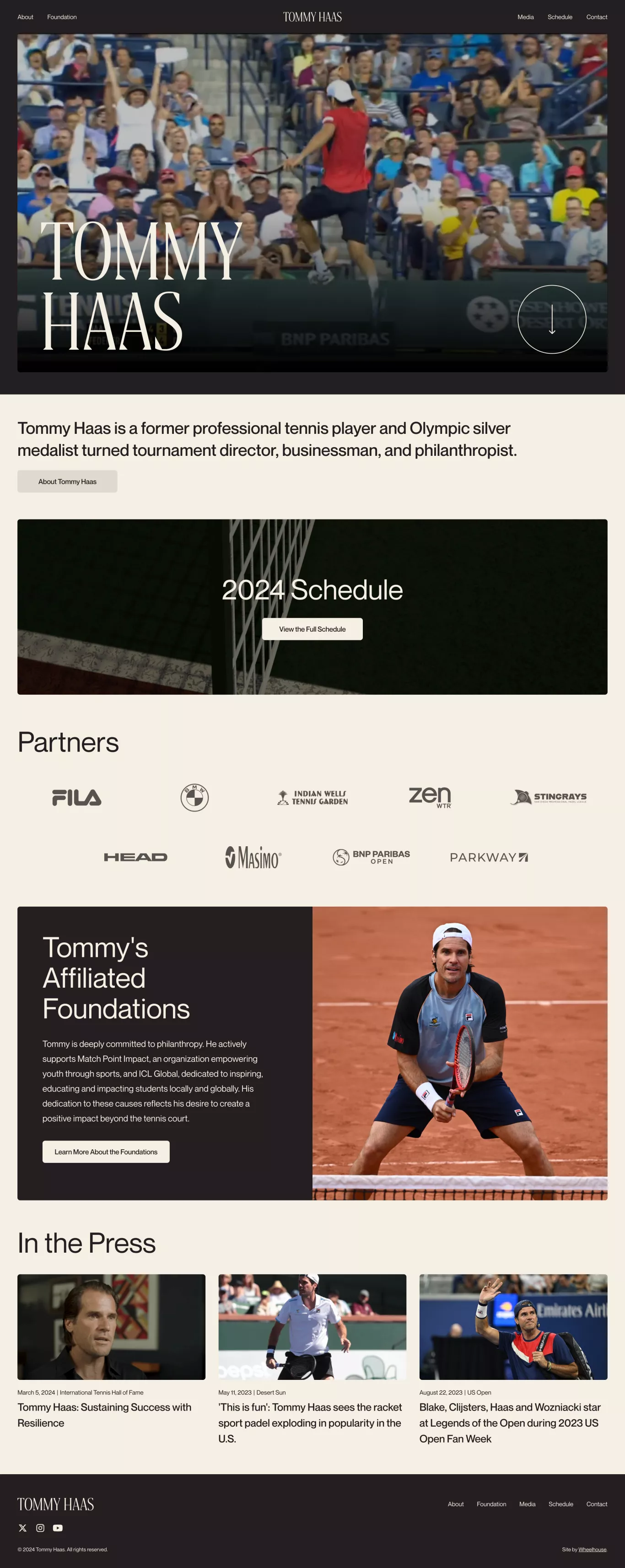
Task: Open the About Tommy Haas button
Action: [67, 481]
